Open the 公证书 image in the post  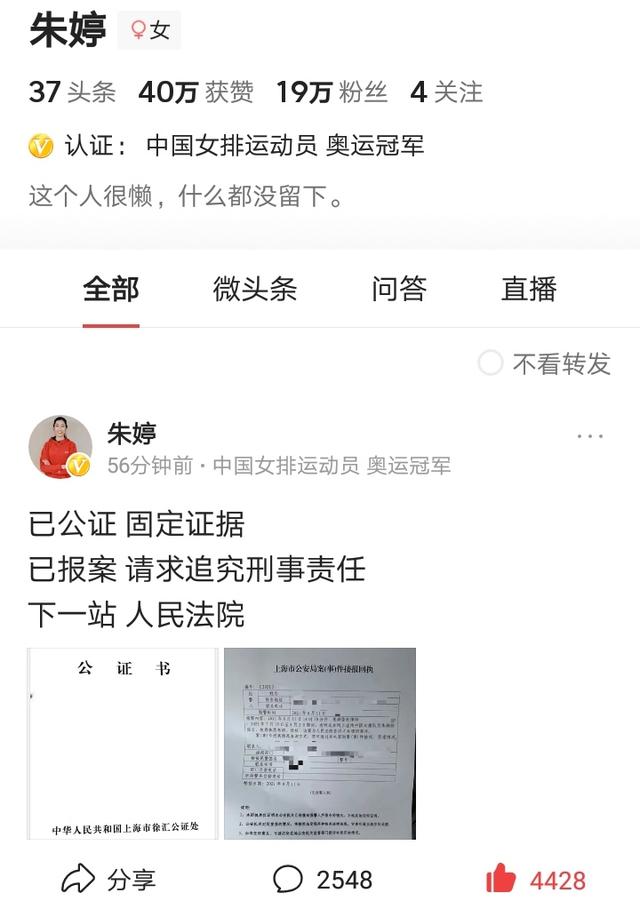pos(122,743)
